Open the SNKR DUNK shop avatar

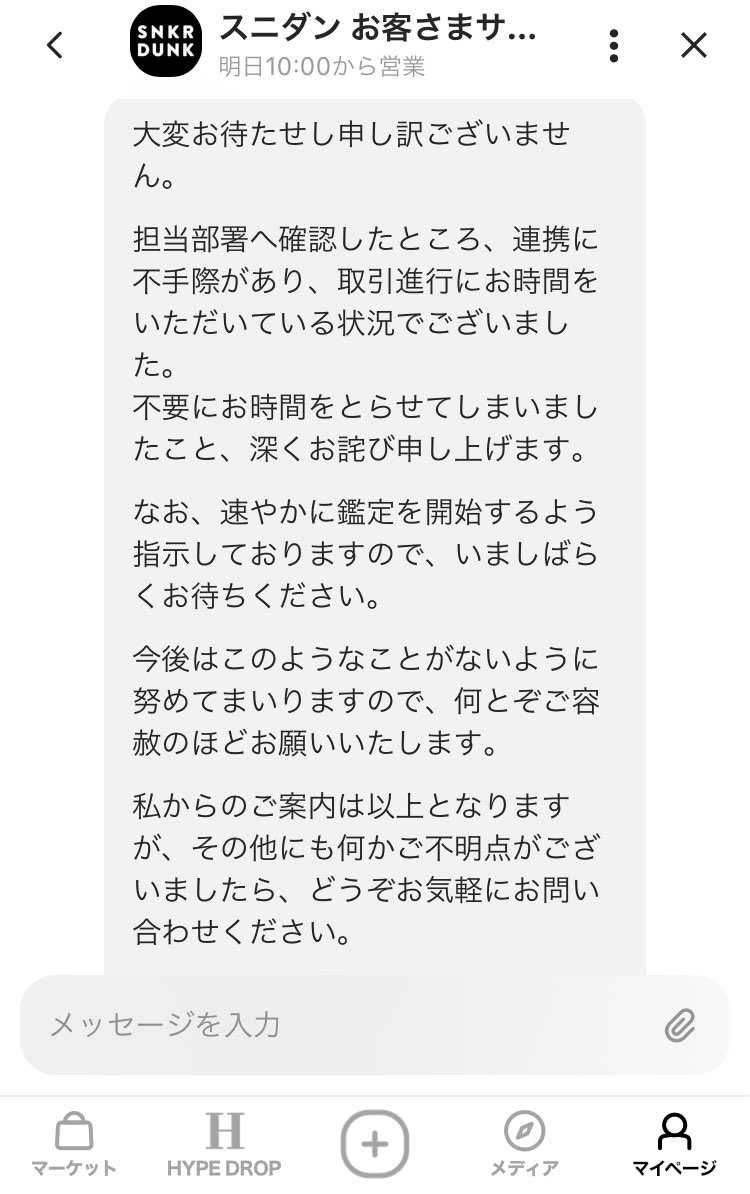click(x=165, y=44)
